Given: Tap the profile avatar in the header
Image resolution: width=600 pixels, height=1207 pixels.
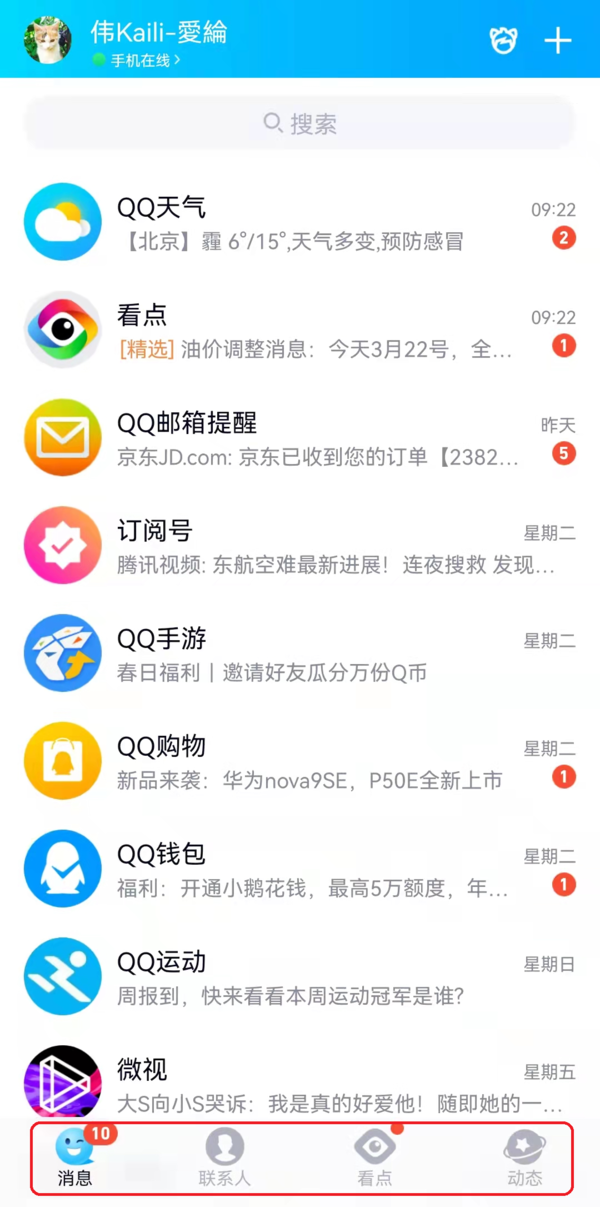Looking at the screenshot, I should 47,40.
